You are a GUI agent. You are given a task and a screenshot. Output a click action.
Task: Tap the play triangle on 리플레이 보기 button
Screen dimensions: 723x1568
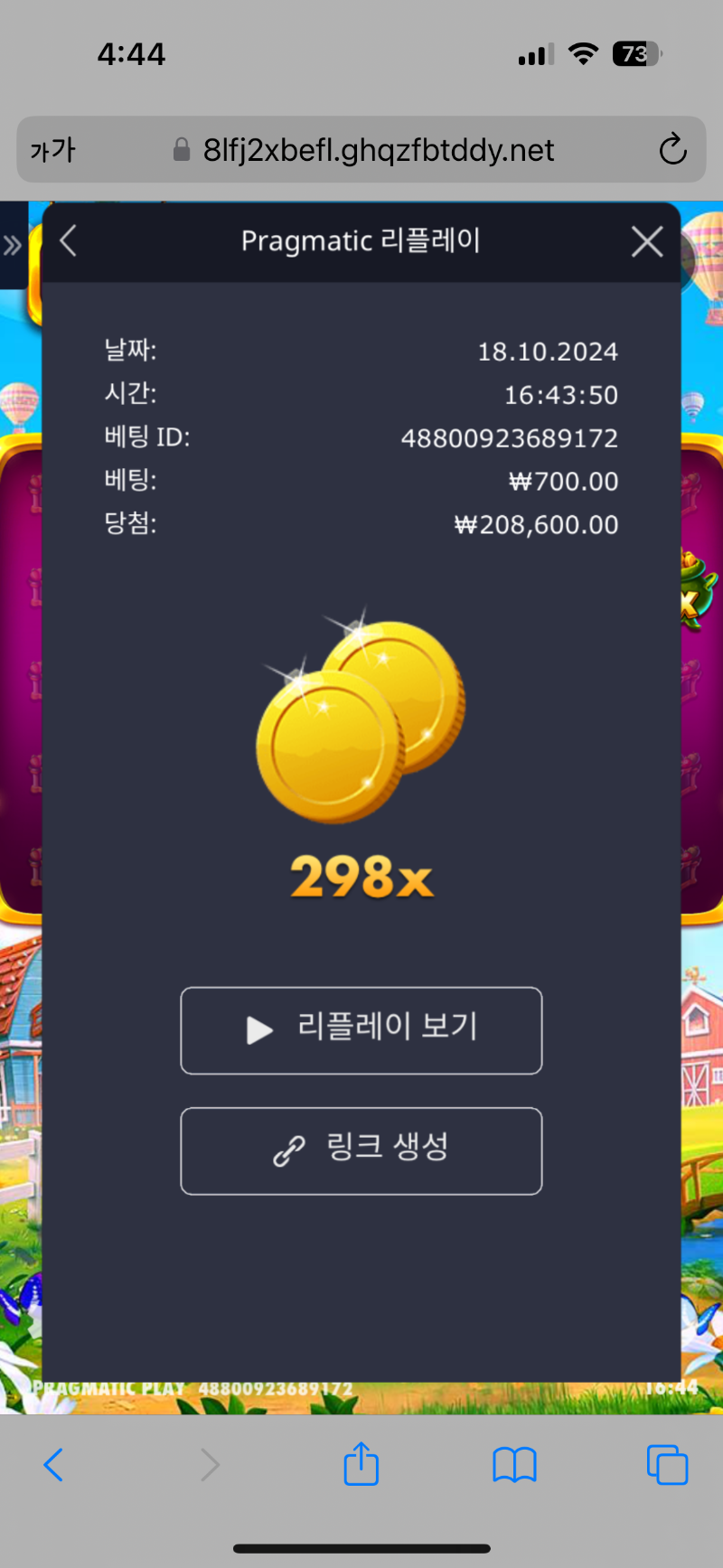pyautogui.click(x=259, y=1030)
